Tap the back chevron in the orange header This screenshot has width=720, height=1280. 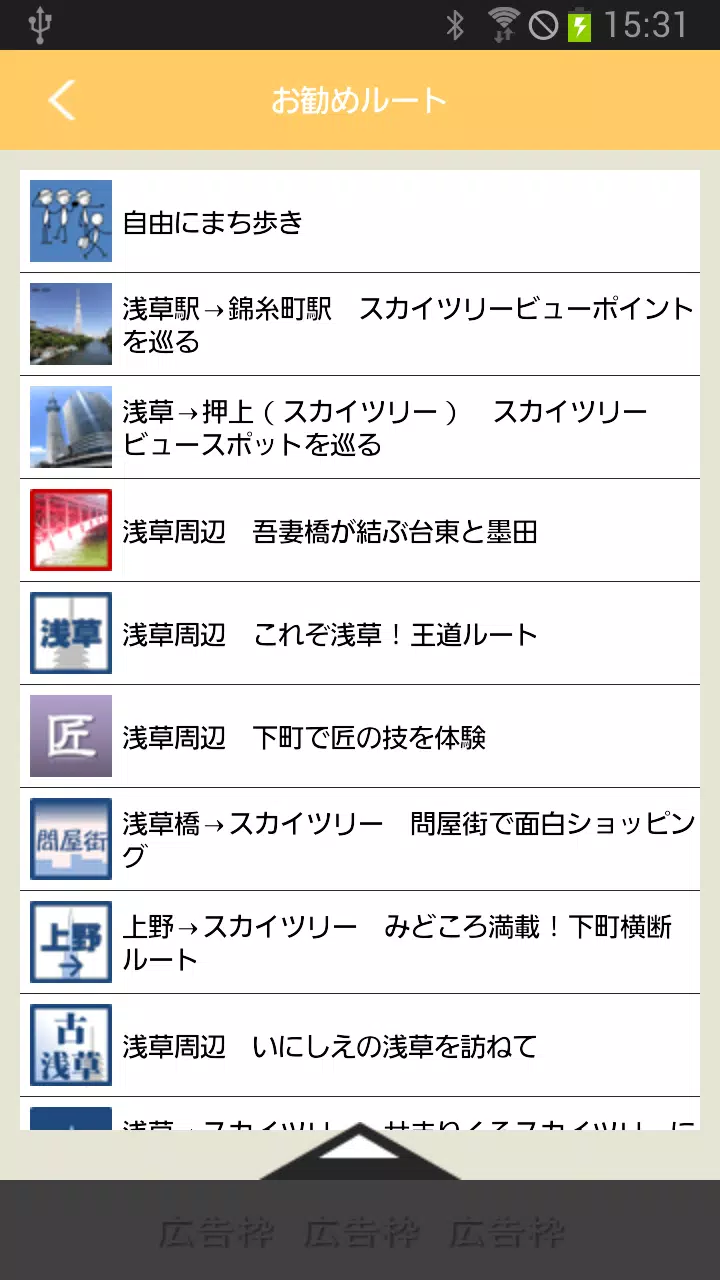(60, 99)
